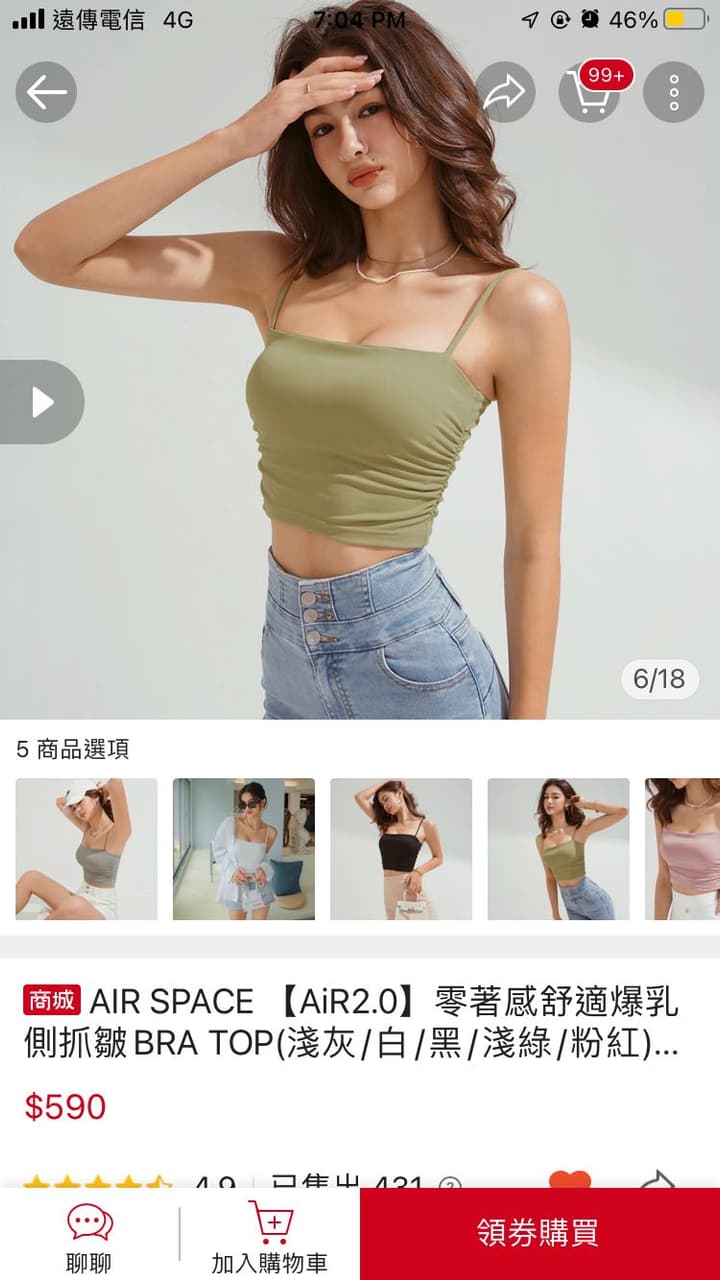
Task: Choose the light green top option
Action: pos(558,849)
